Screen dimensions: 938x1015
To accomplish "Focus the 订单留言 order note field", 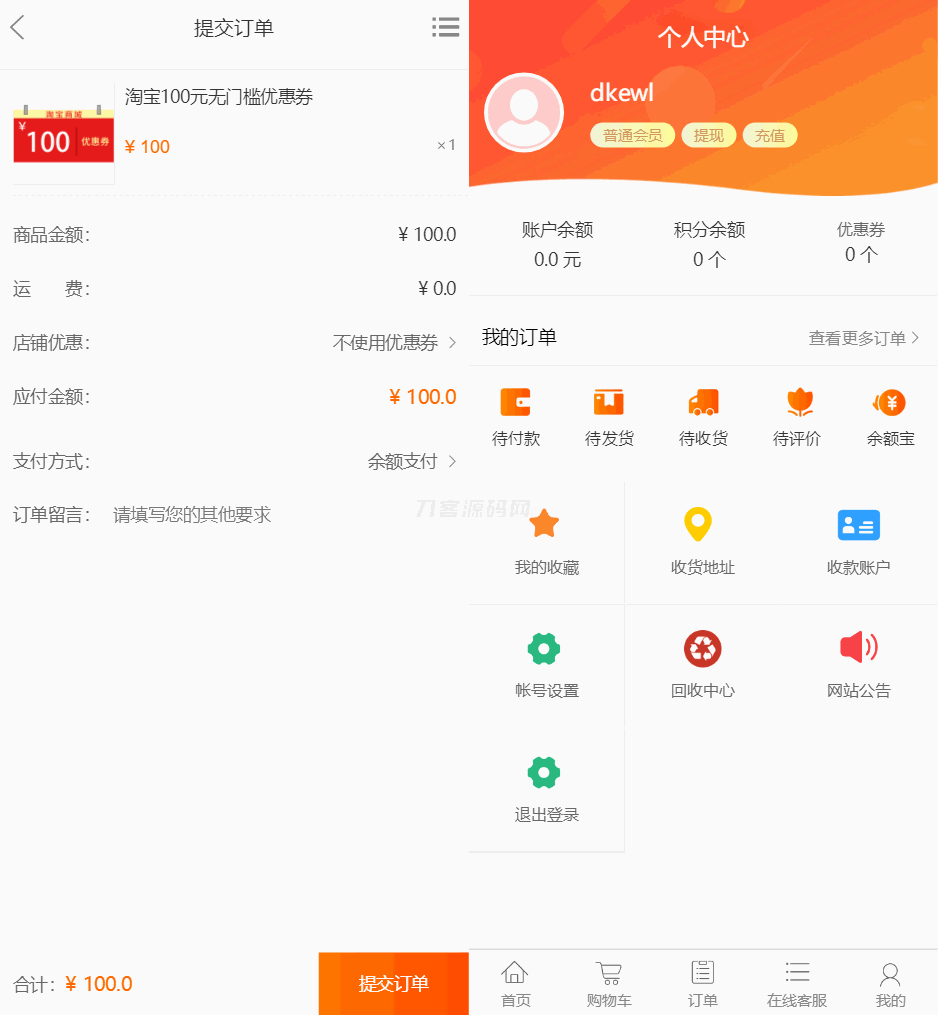I will (x=280, y=515).
